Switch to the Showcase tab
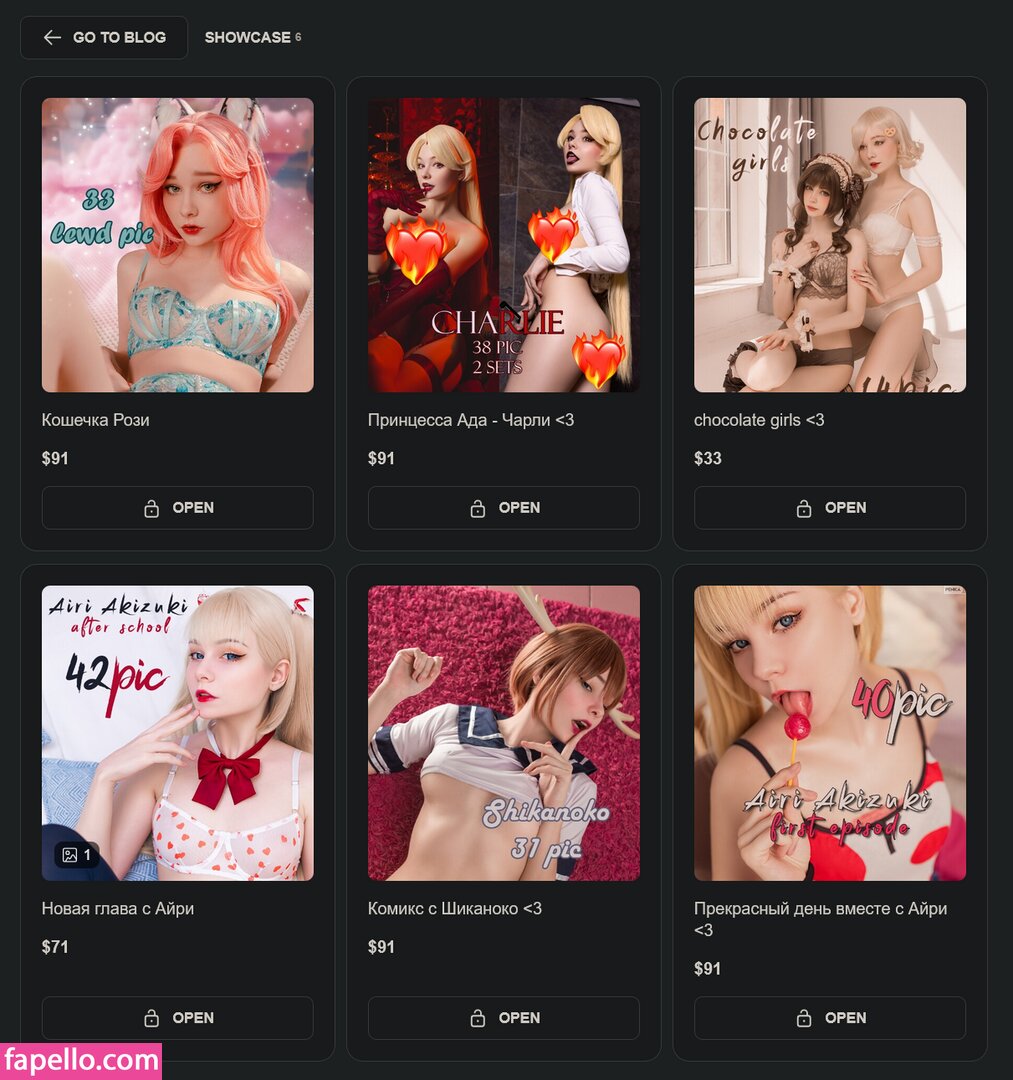1013x1080 pixels. coord(248,38)
